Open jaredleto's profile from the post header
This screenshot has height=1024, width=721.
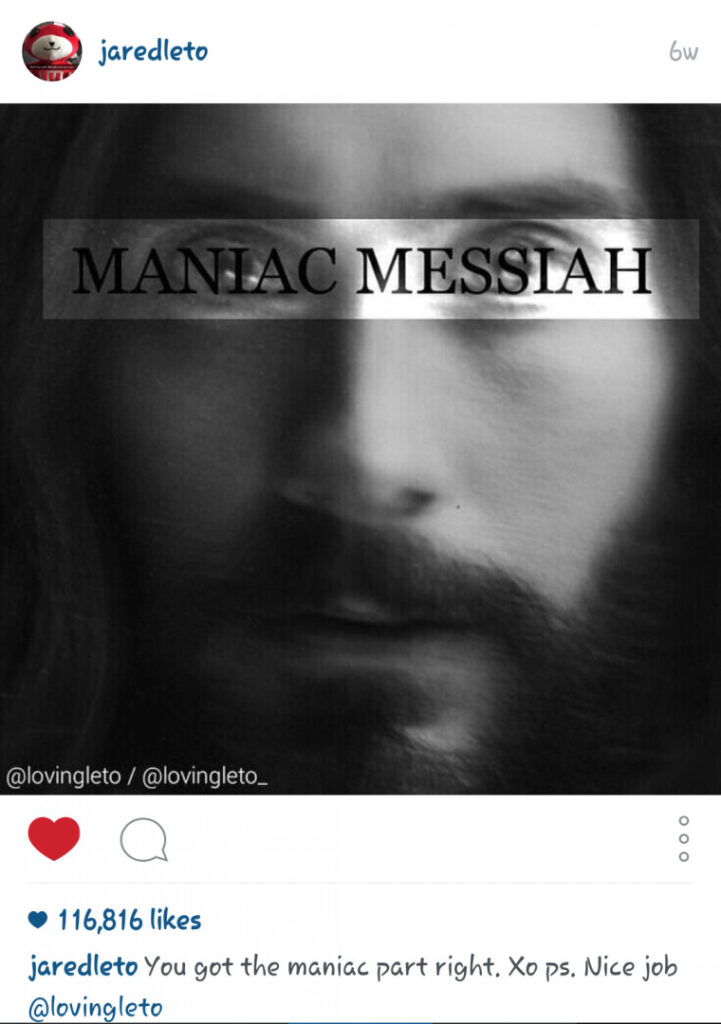(x=153, y=51)
